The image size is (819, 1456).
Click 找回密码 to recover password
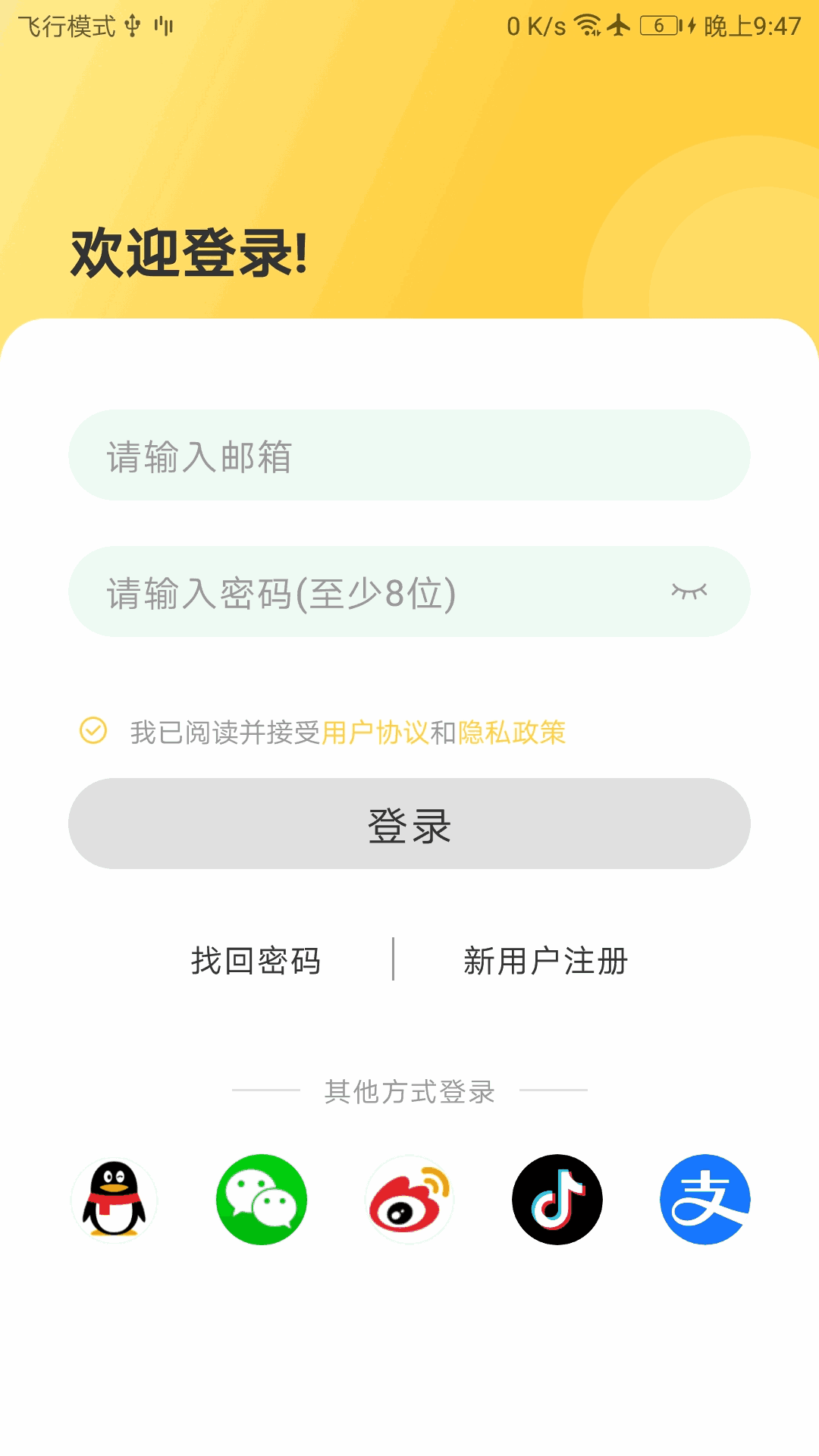click(256, 960)
